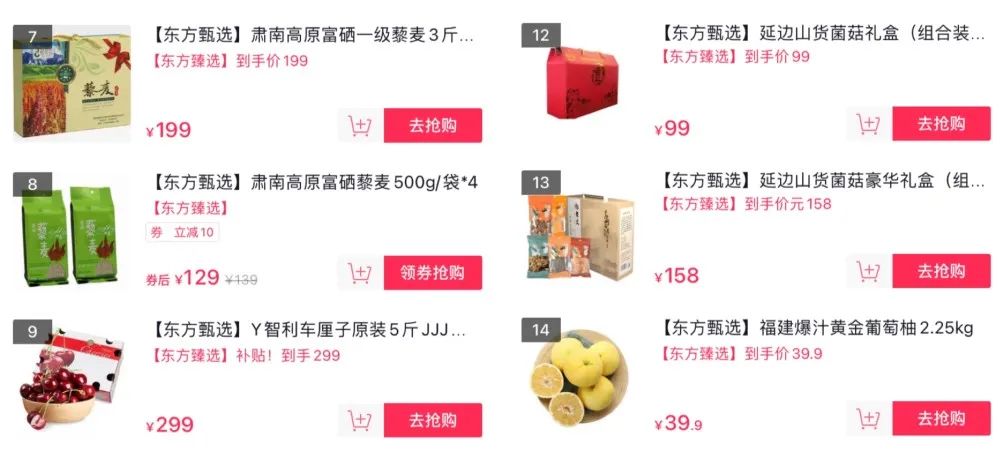The height and width of the screenshot is (450, 1000).
Task: Tap 去抢购 for the ¥199 藜麦 3斤 gift box
Action: tap(432, 125)
